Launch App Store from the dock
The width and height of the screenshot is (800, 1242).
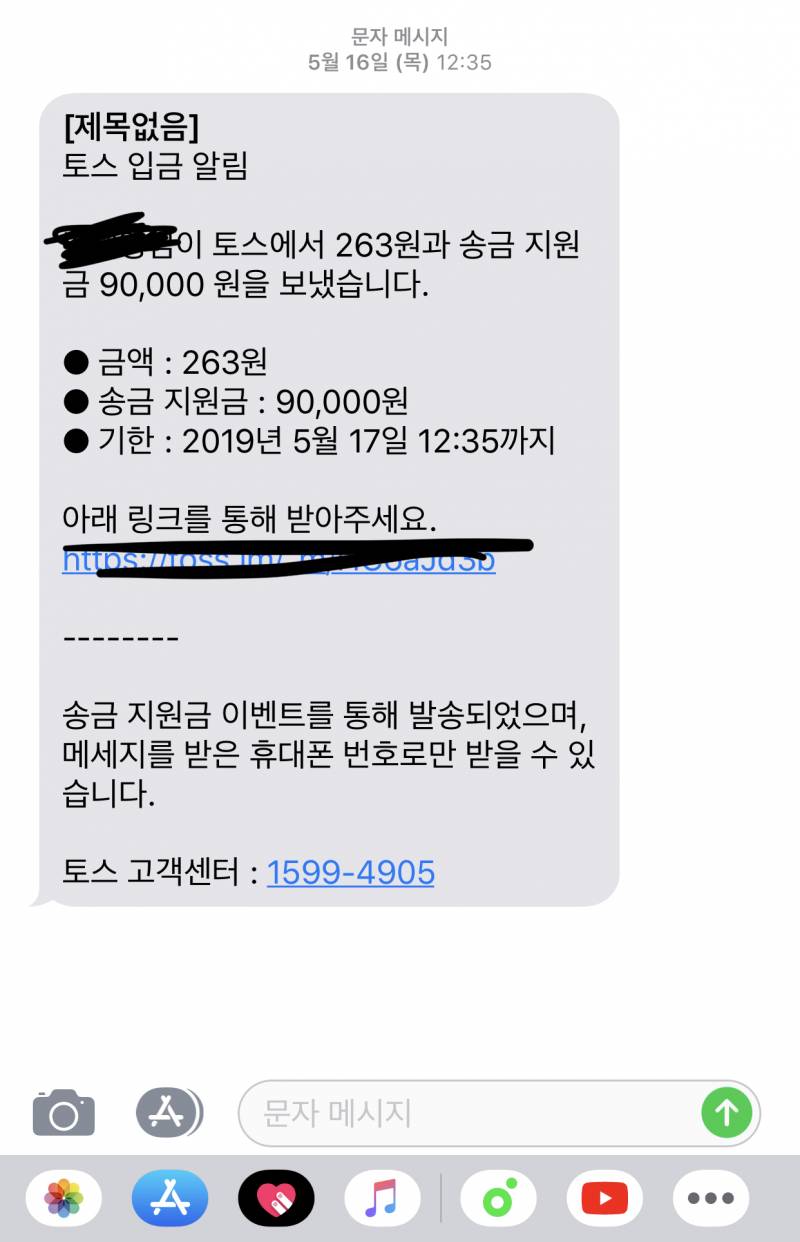(x=170, y=1197)
